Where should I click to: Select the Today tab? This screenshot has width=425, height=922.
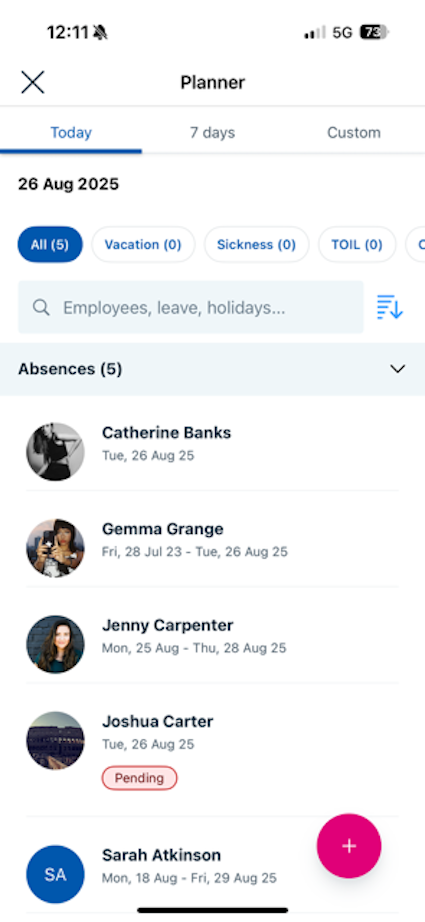coord(71,132)
